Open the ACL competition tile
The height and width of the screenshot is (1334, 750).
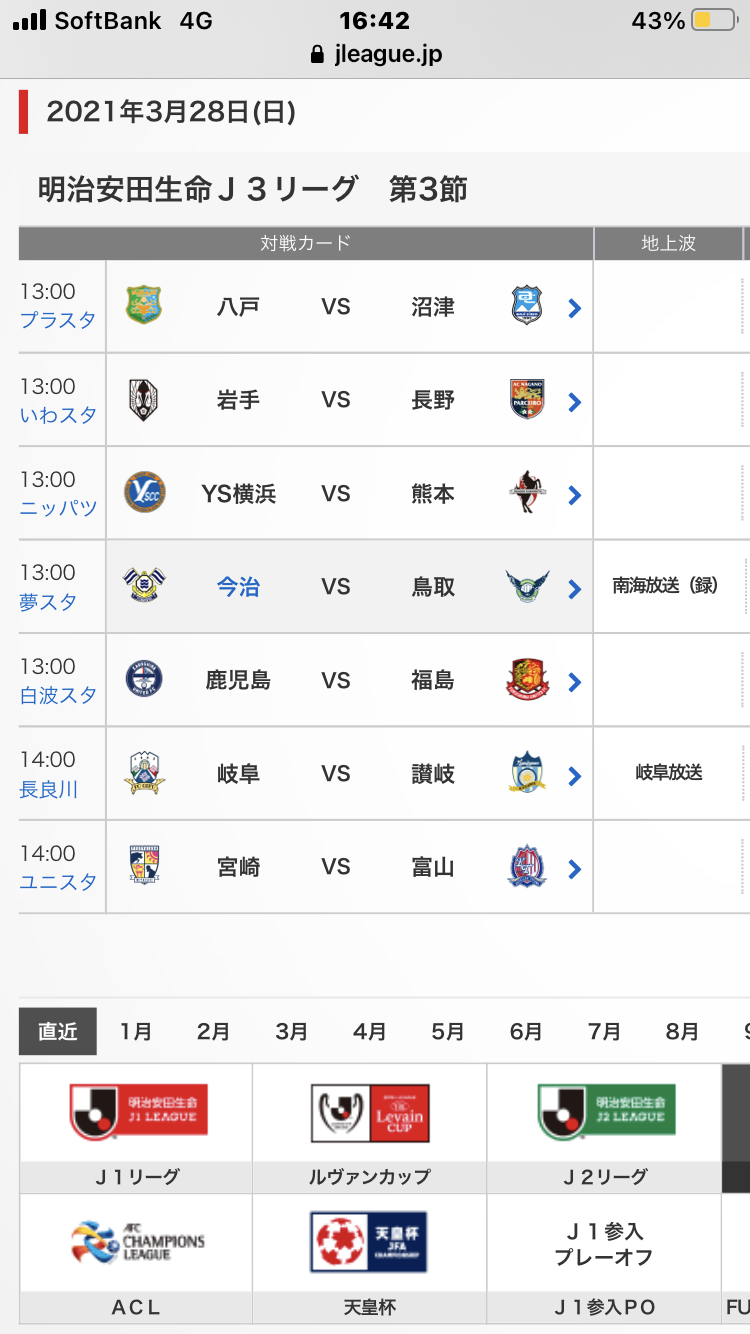point(136,1258)
